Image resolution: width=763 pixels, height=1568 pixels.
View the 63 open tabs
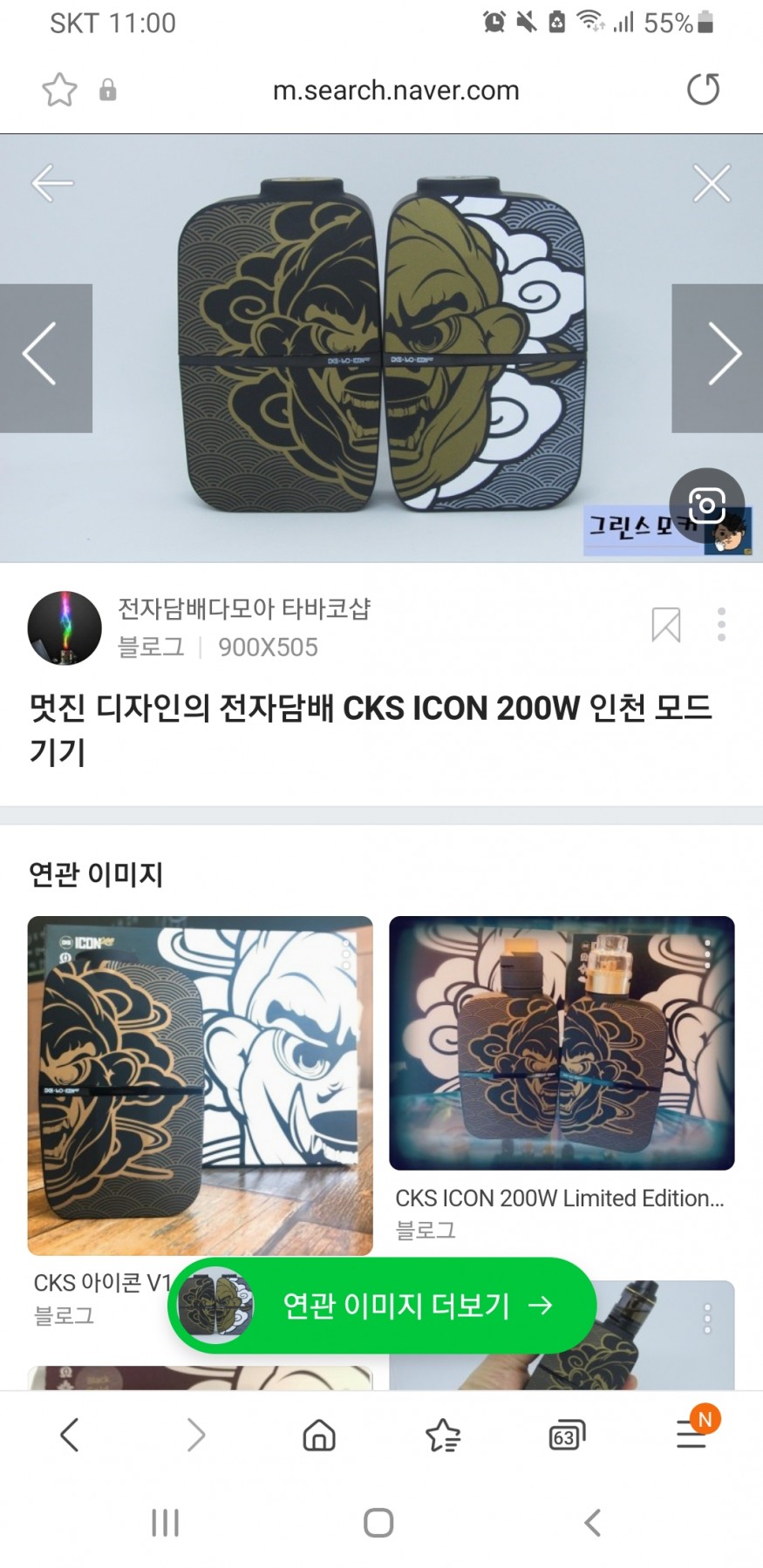[x=566, y=1434]
